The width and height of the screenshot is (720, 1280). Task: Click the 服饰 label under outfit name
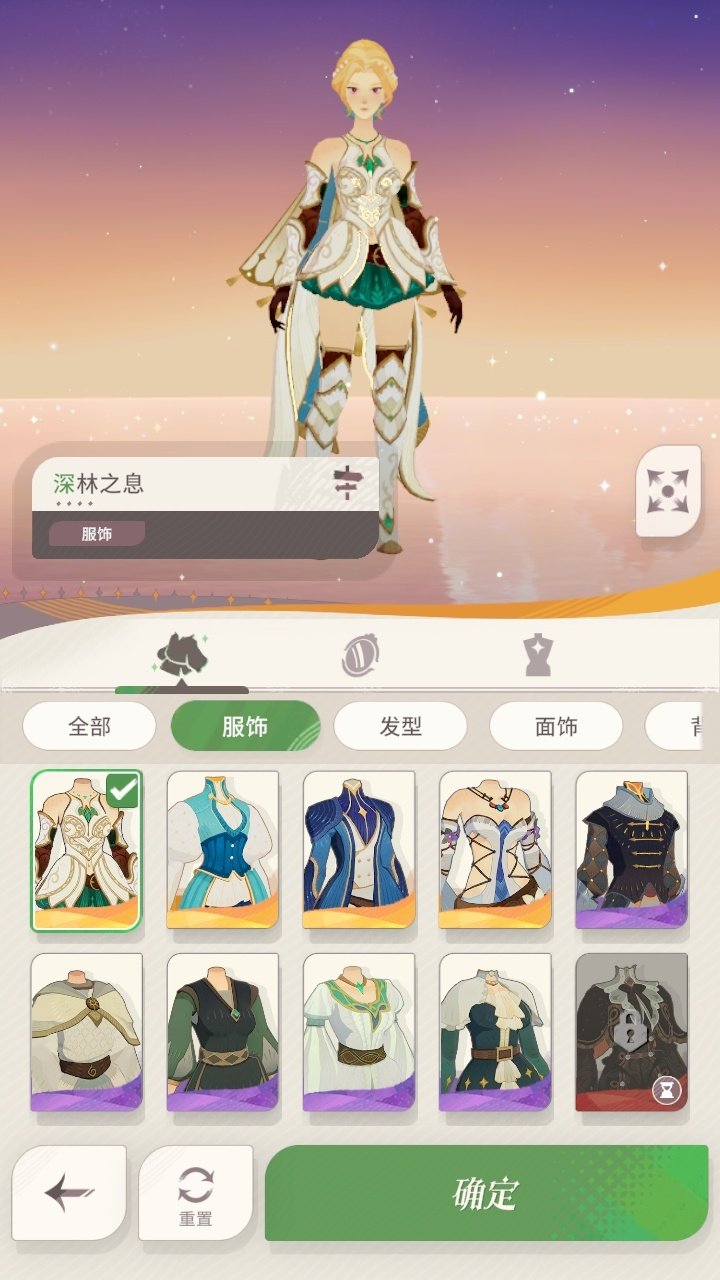(x=98, y=533)
